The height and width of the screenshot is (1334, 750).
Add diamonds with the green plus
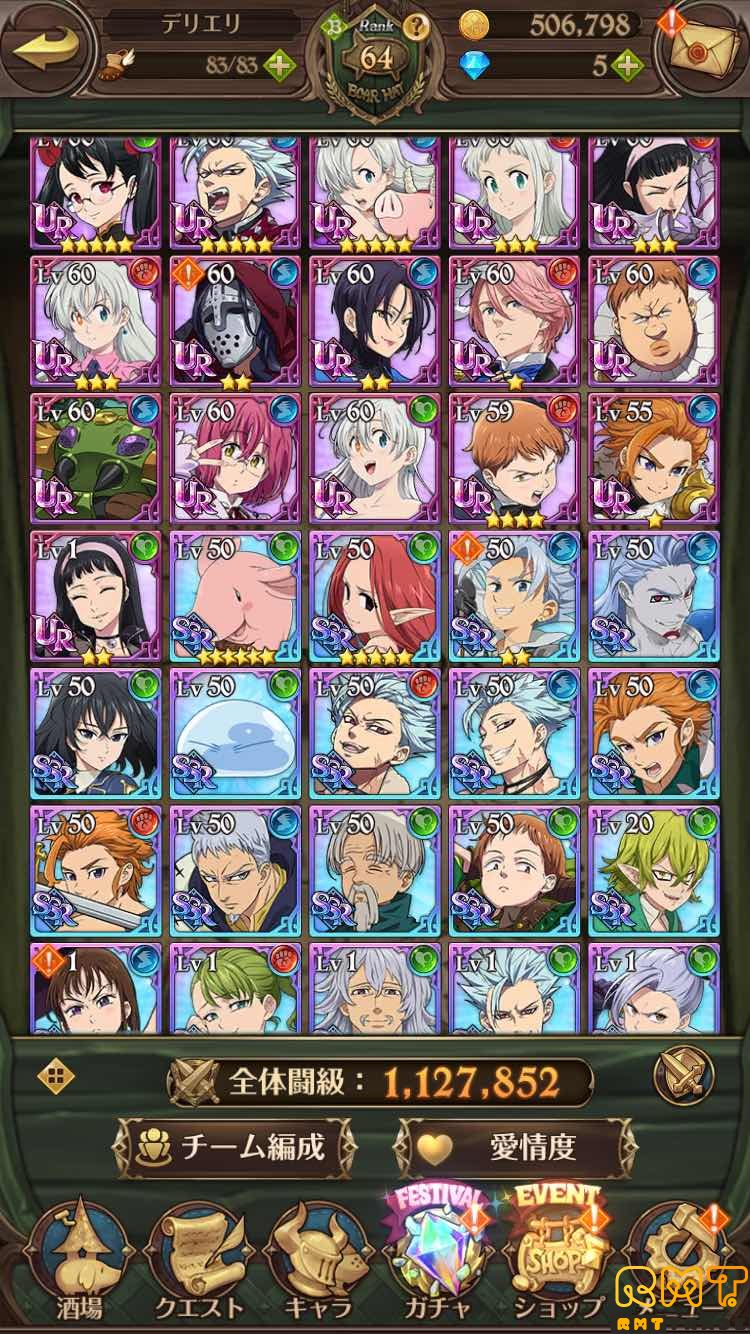[x=628, y=67]
